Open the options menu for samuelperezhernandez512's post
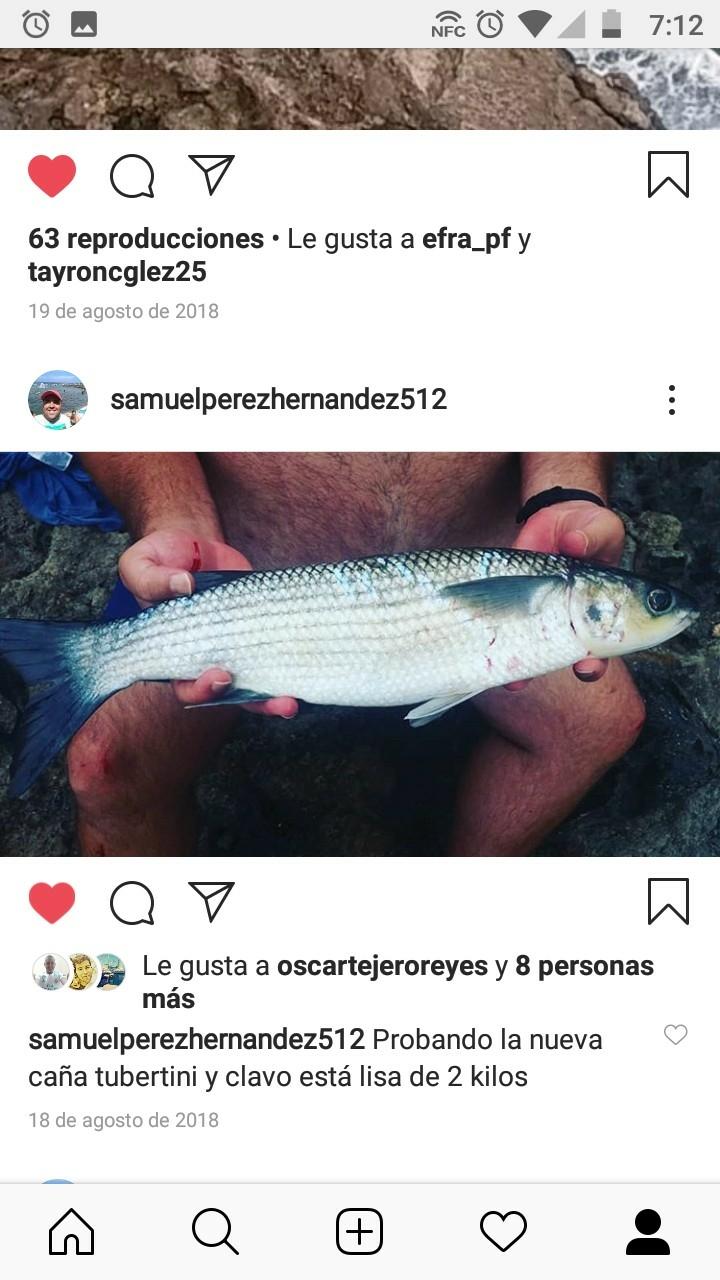 click(x=672, y=400)
